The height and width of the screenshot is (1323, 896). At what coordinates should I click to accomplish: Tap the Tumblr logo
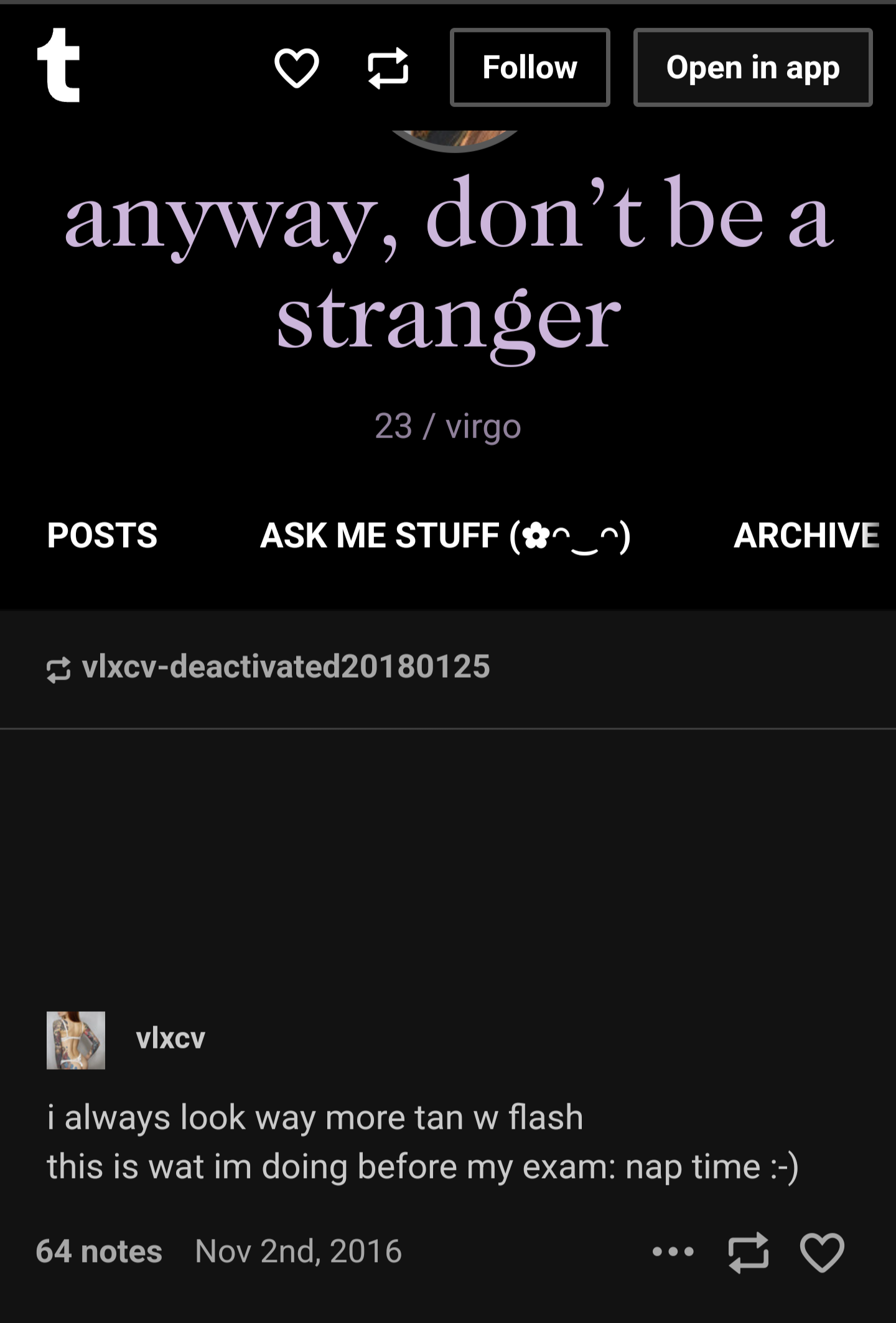[58, 65]
